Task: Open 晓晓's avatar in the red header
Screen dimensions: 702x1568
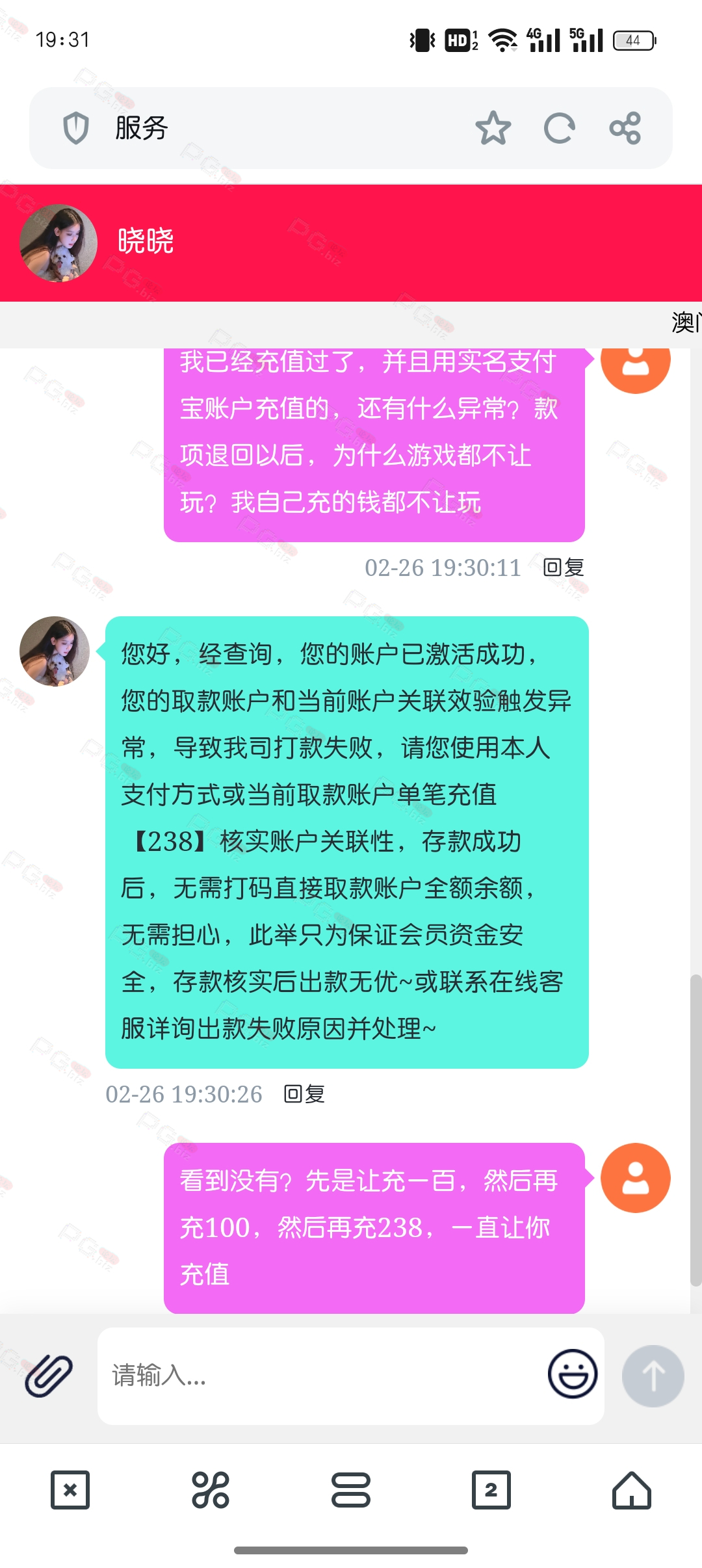Action: (x=58, y=243)
